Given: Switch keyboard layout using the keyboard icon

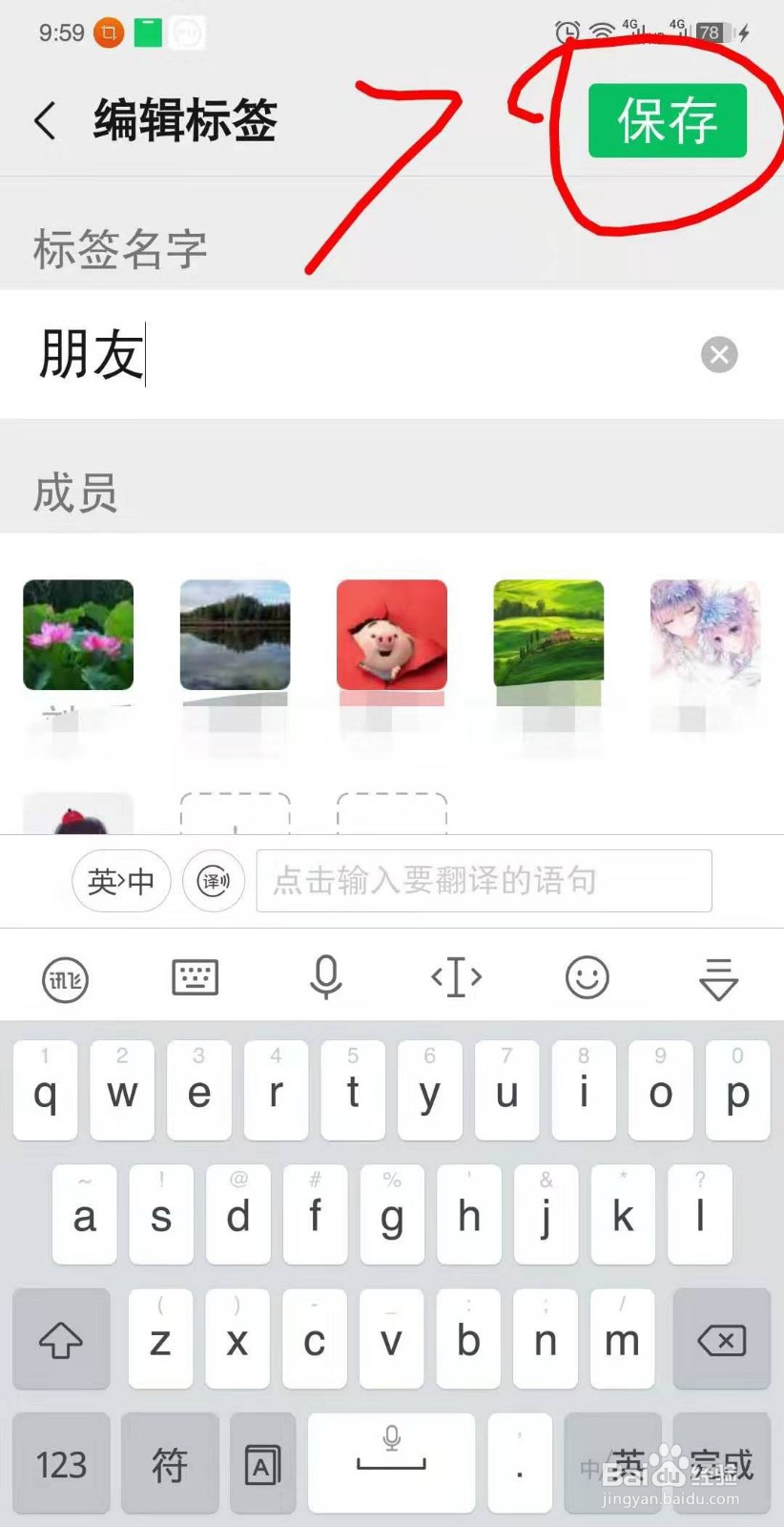Looking at the screenshot, I should tap(196, 977).
